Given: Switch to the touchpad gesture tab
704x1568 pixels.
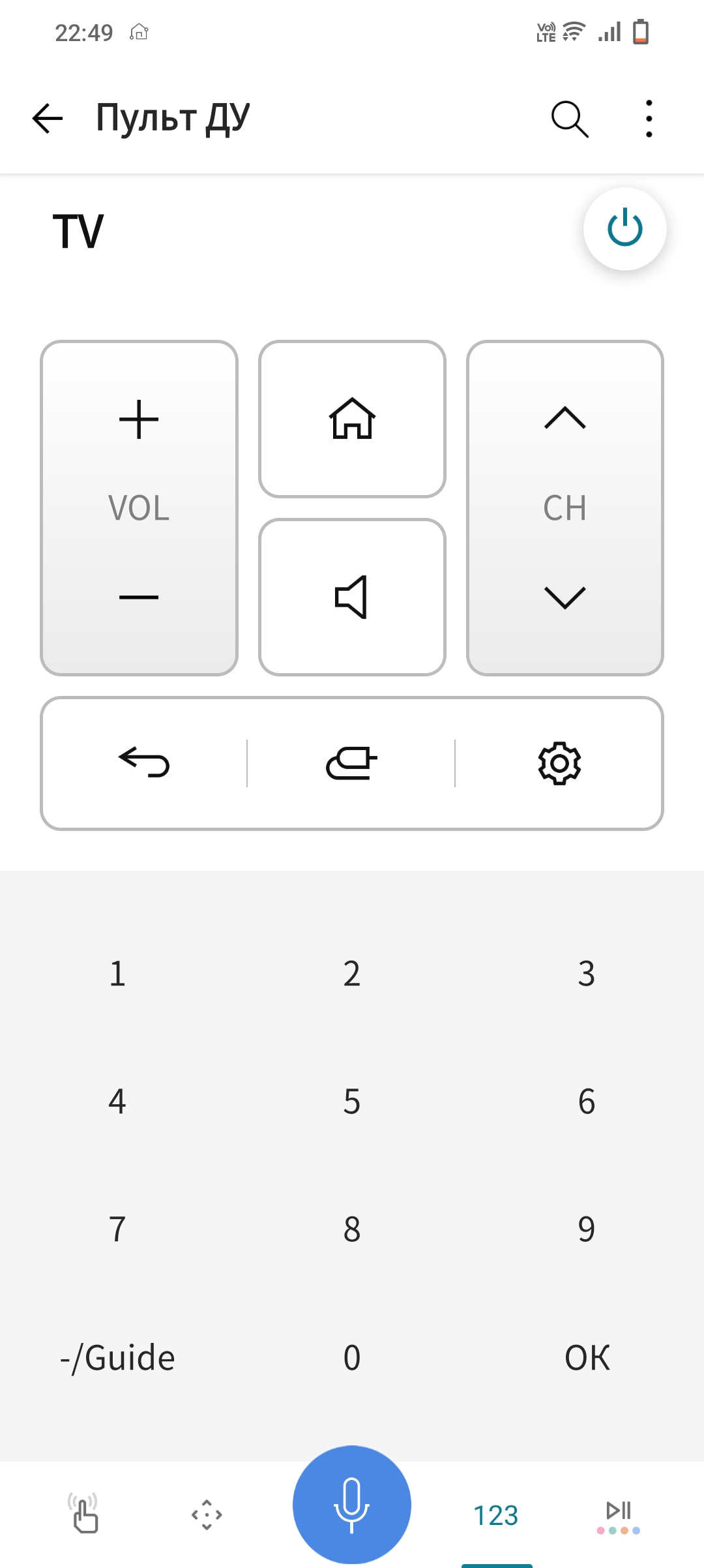Looking at the screenshot, I should (x=83, y=1513).
